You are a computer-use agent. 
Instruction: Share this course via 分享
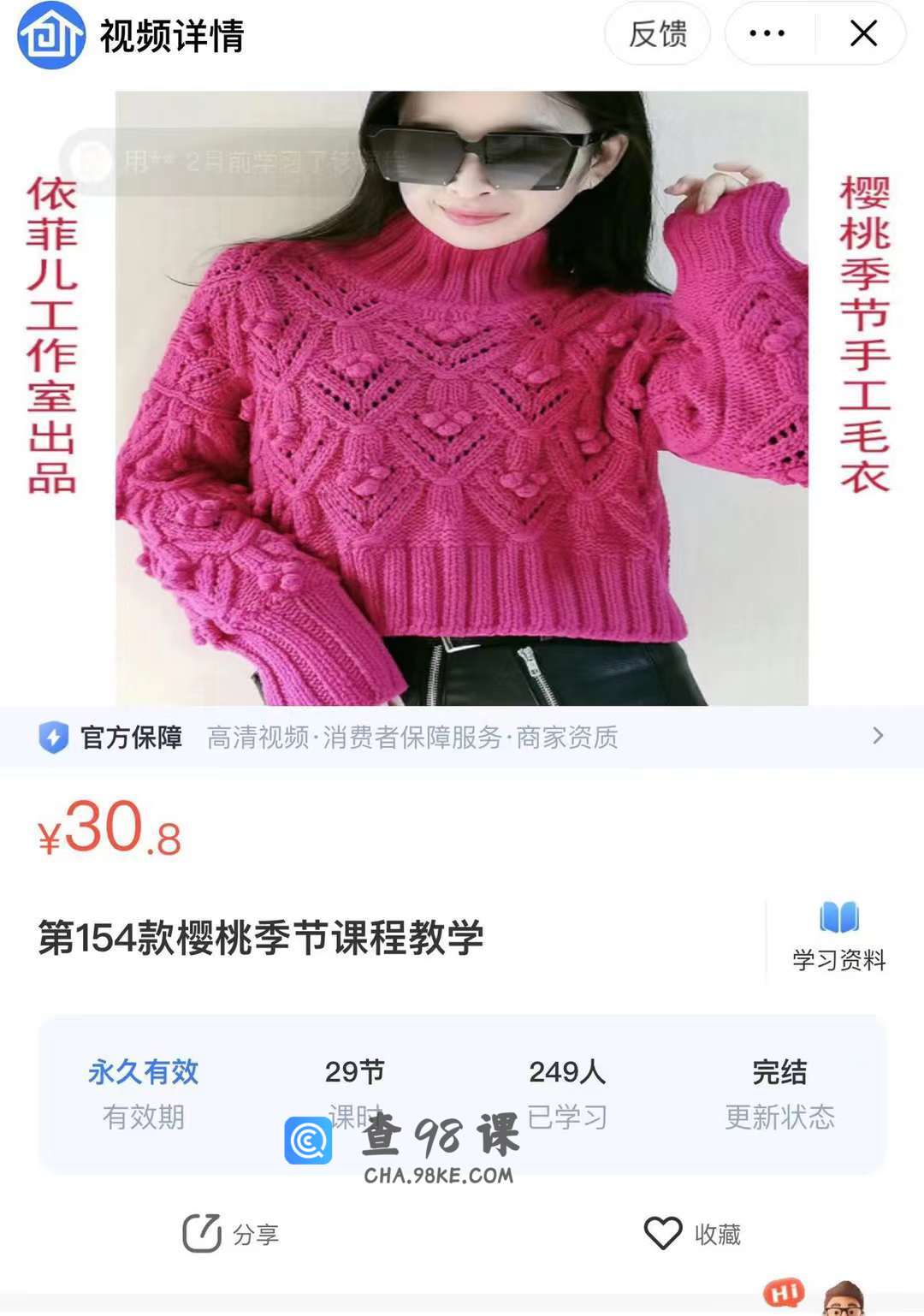pyautogui.click(x=231, y=1234)
